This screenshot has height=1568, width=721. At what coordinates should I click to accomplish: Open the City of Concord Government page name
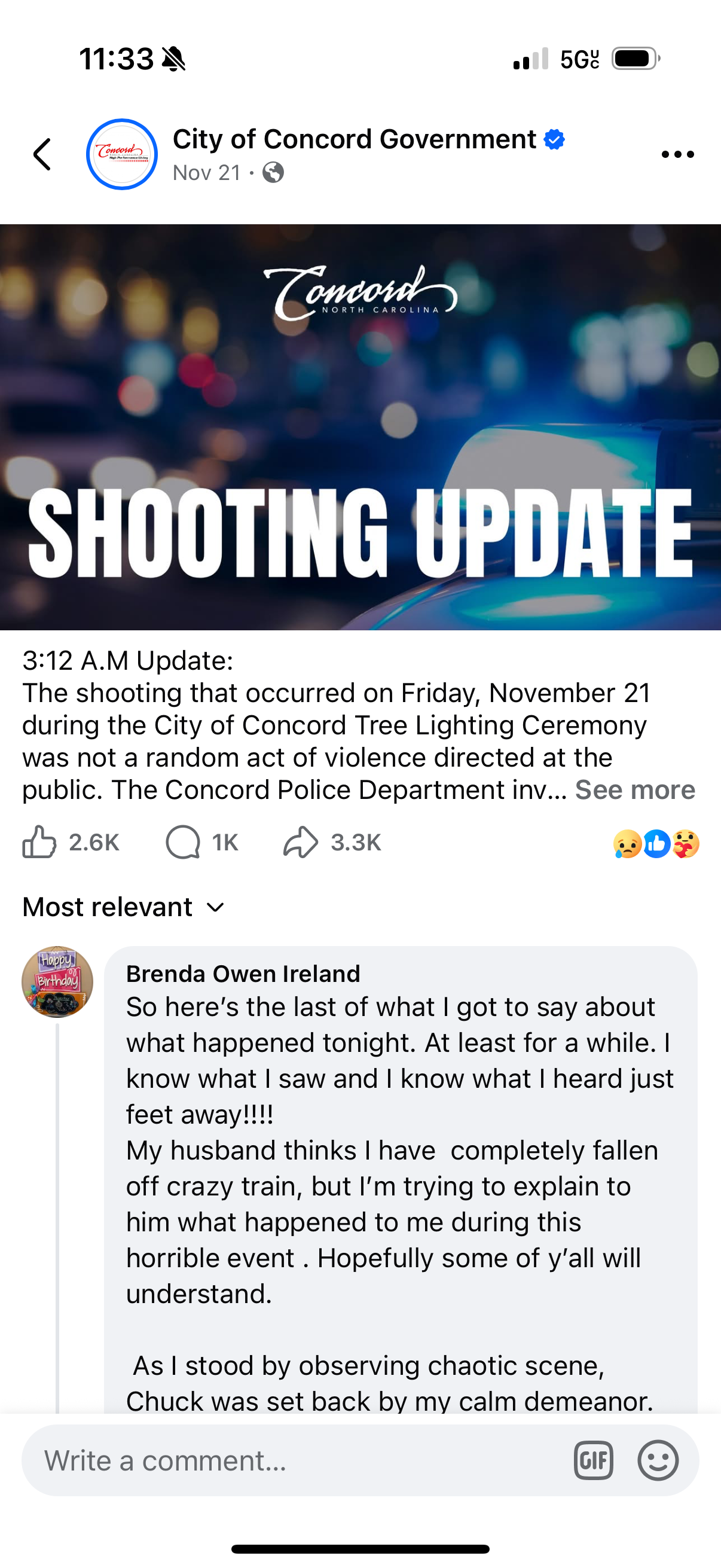[354, 139]
